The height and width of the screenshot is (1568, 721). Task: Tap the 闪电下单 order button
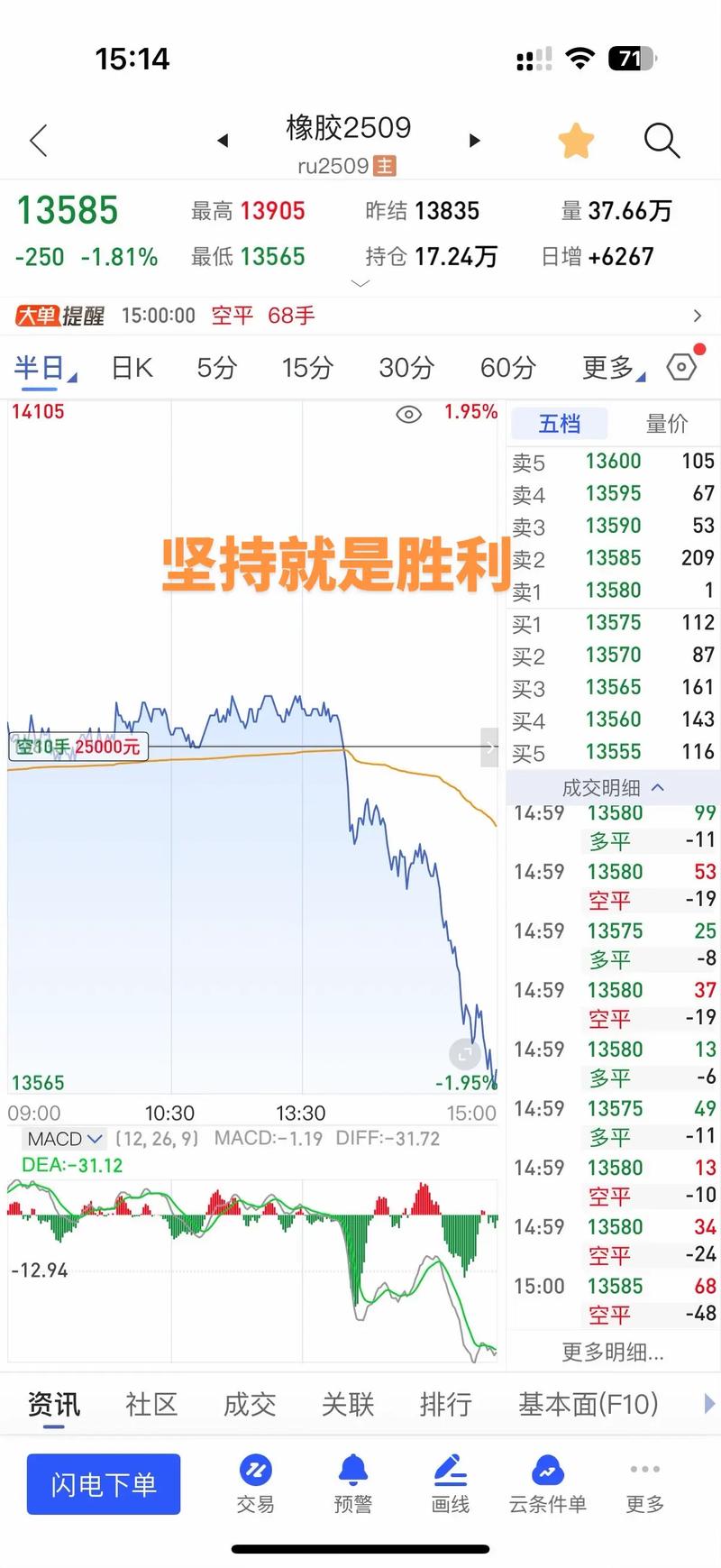pyautogui.click(x=103, y=1484)
